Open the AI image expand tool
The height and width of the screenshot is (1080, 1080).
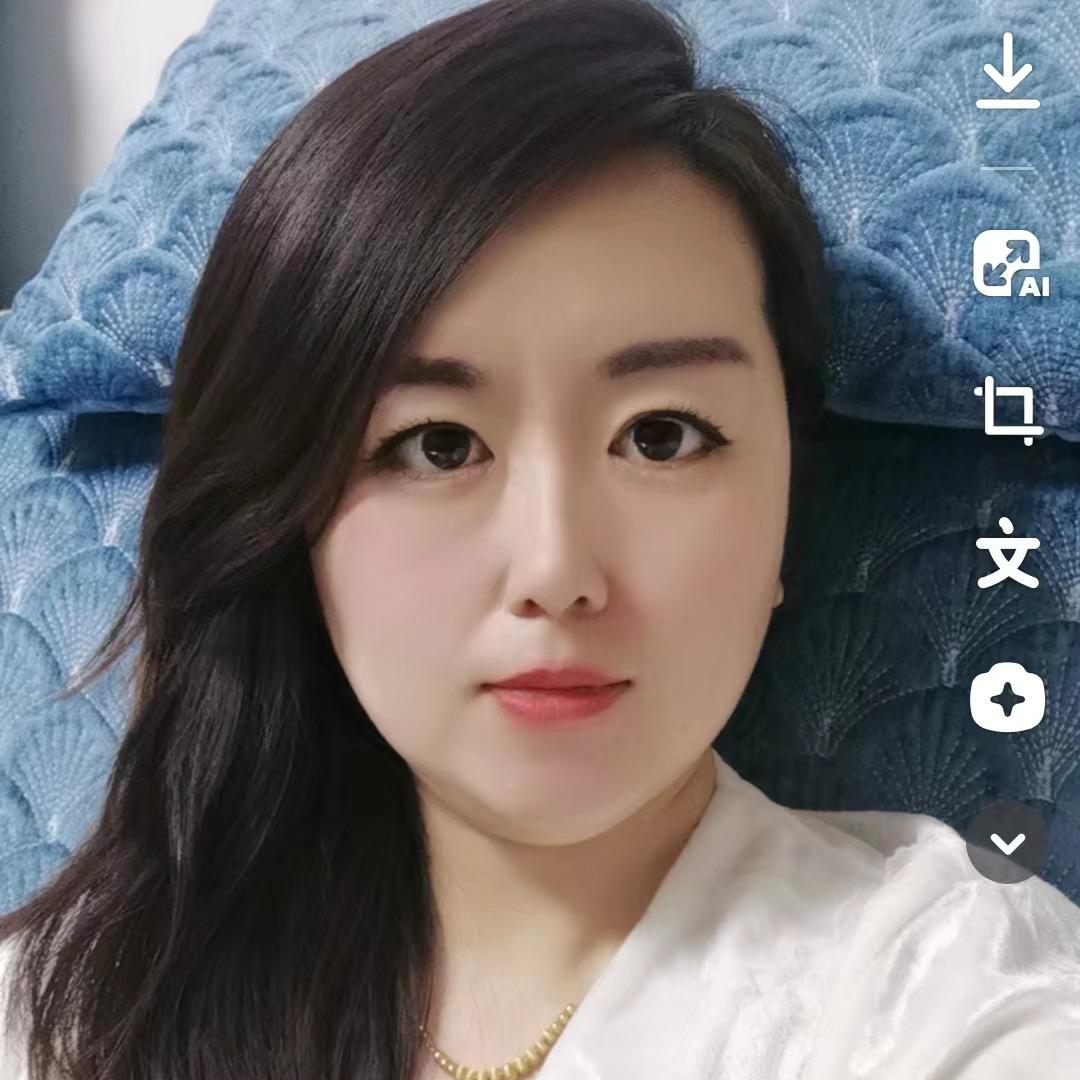point(1009,265)
